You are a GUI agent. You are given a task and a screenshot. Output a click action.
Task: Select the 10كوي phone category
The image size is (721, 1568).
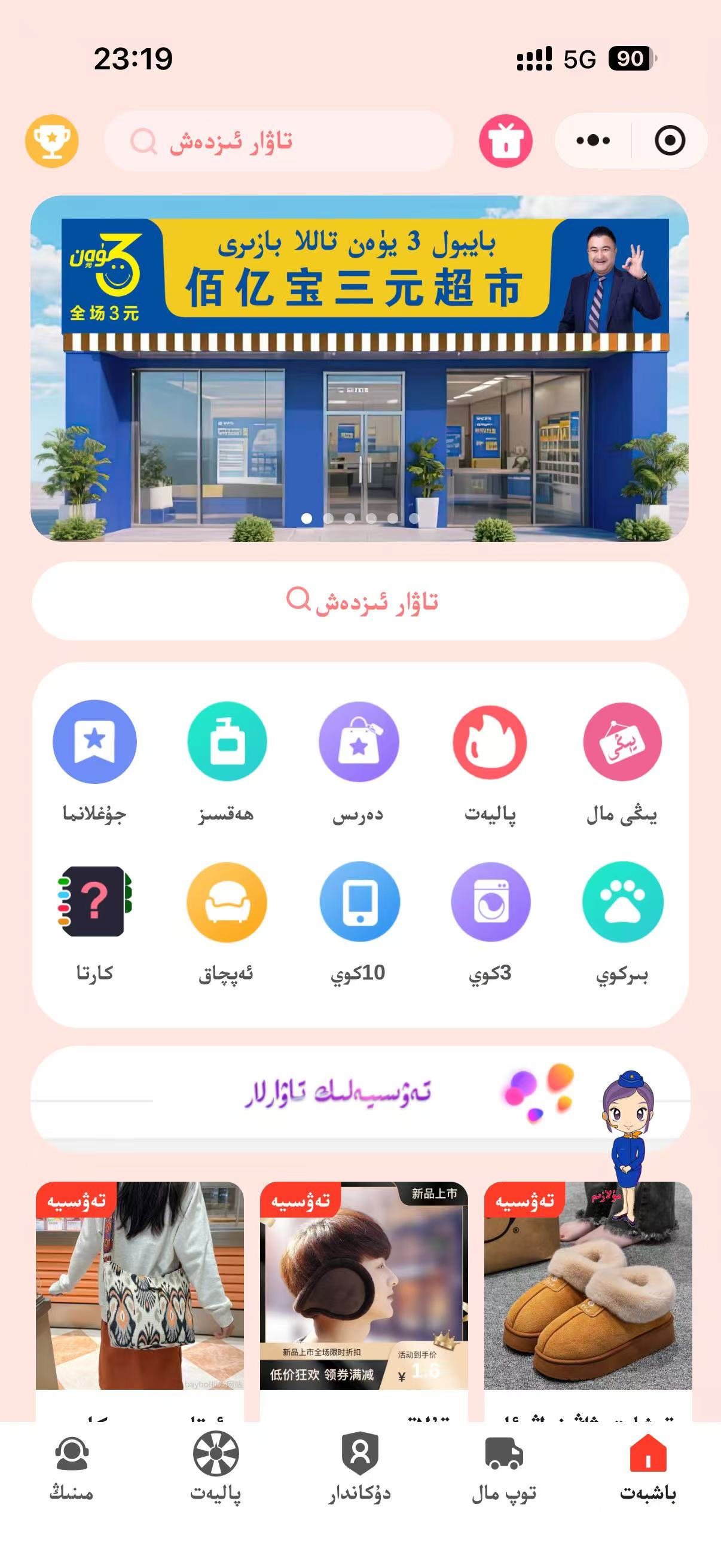pyautogui.click(x=359, y=902)
